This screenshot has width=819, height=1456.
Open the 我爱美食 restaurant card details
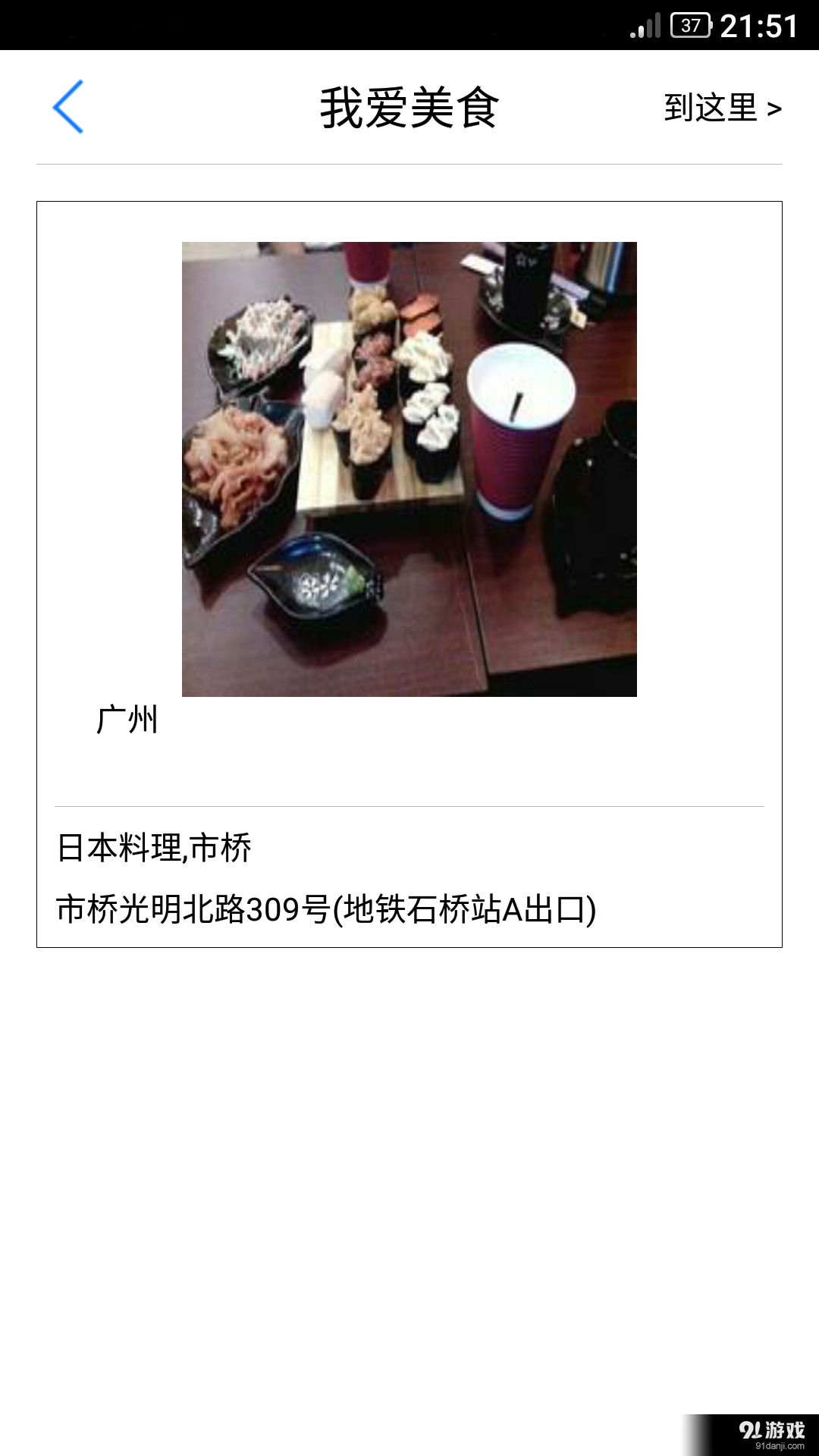(409, 575)
